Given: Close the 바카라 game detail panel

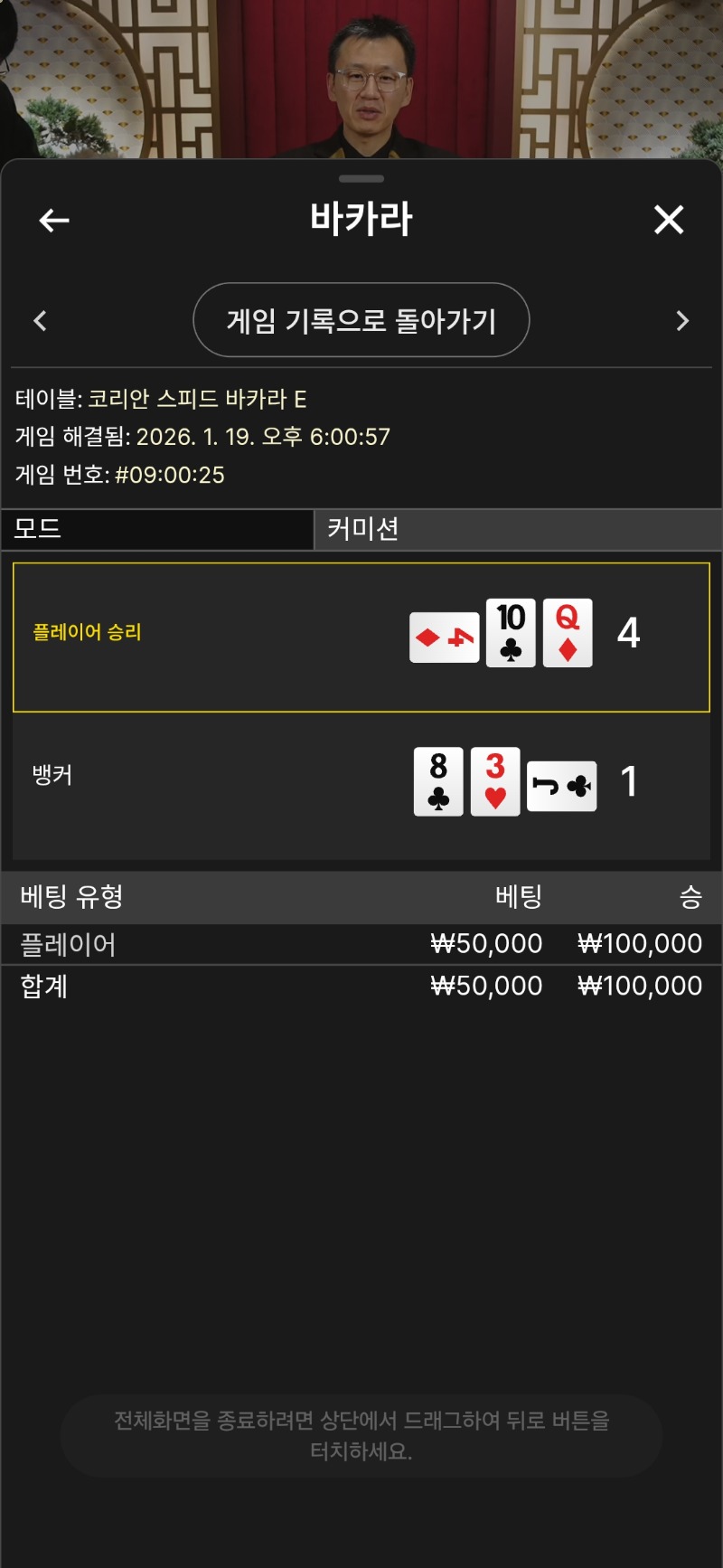Looking at the screenshot, I should (x=669, y=220).
